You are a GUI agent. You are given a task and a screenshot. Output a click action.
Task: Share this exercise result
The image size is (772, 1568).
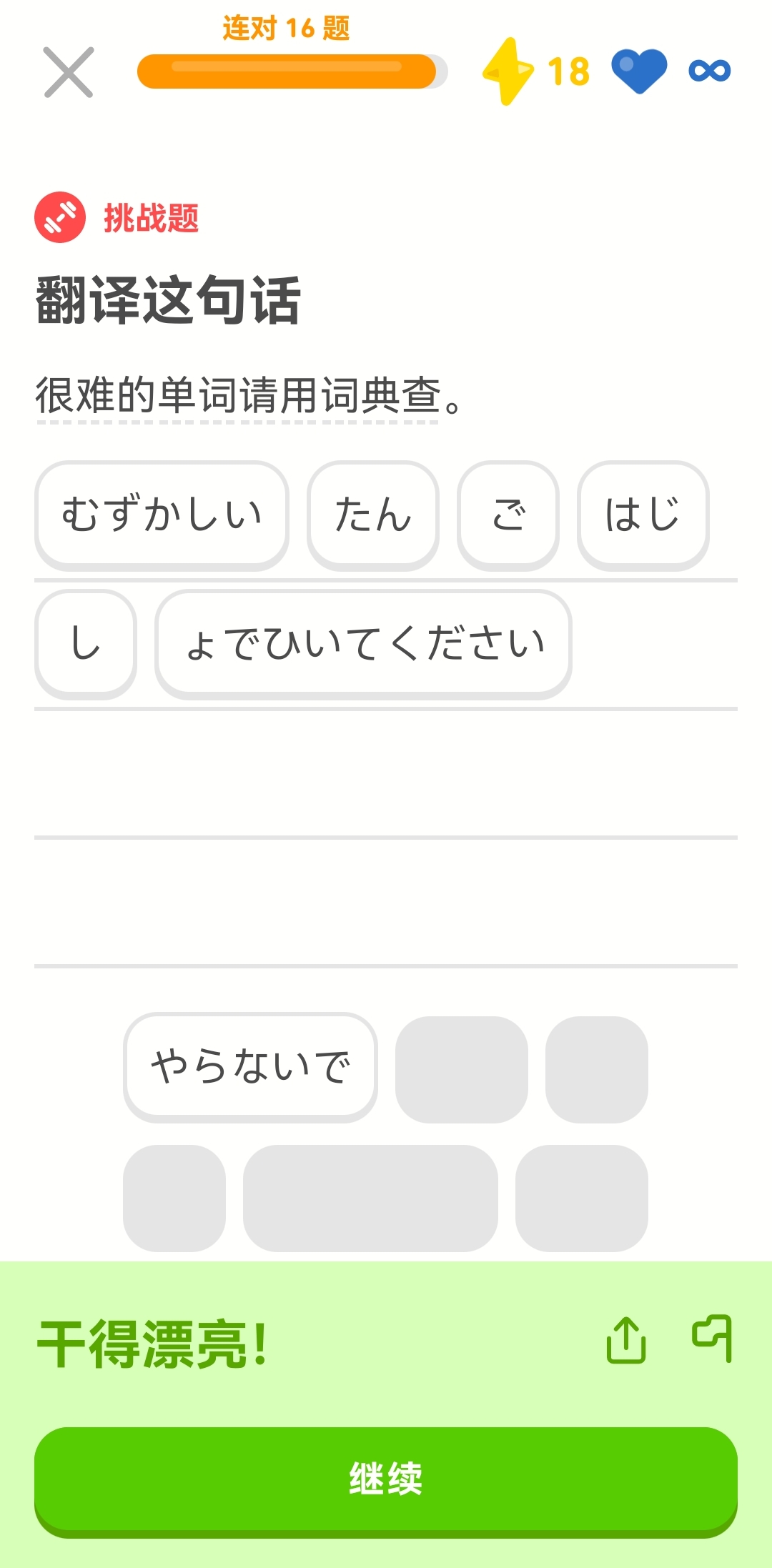click(x=626, y=1339)
